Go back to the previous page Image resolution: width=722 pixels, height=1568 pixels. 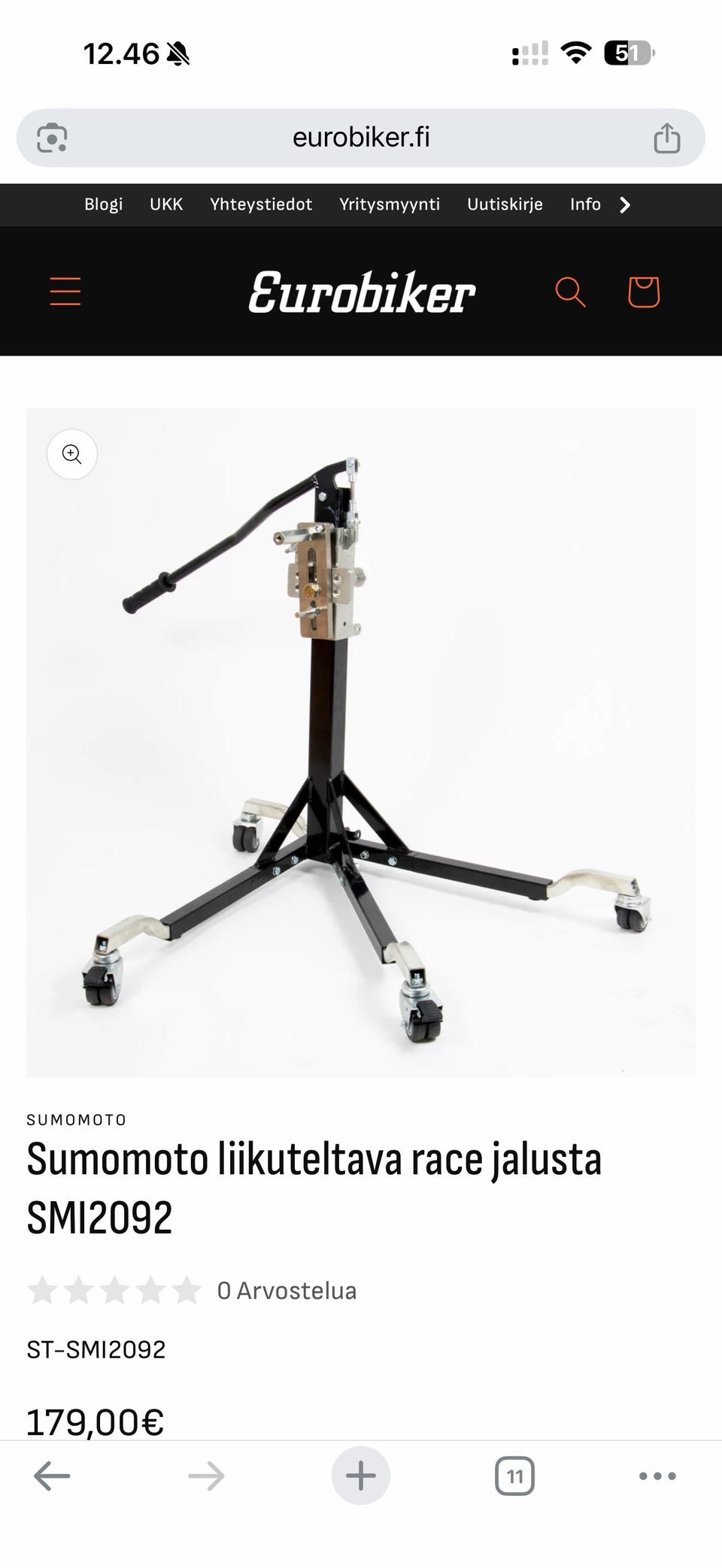[x=52, y=1476]
